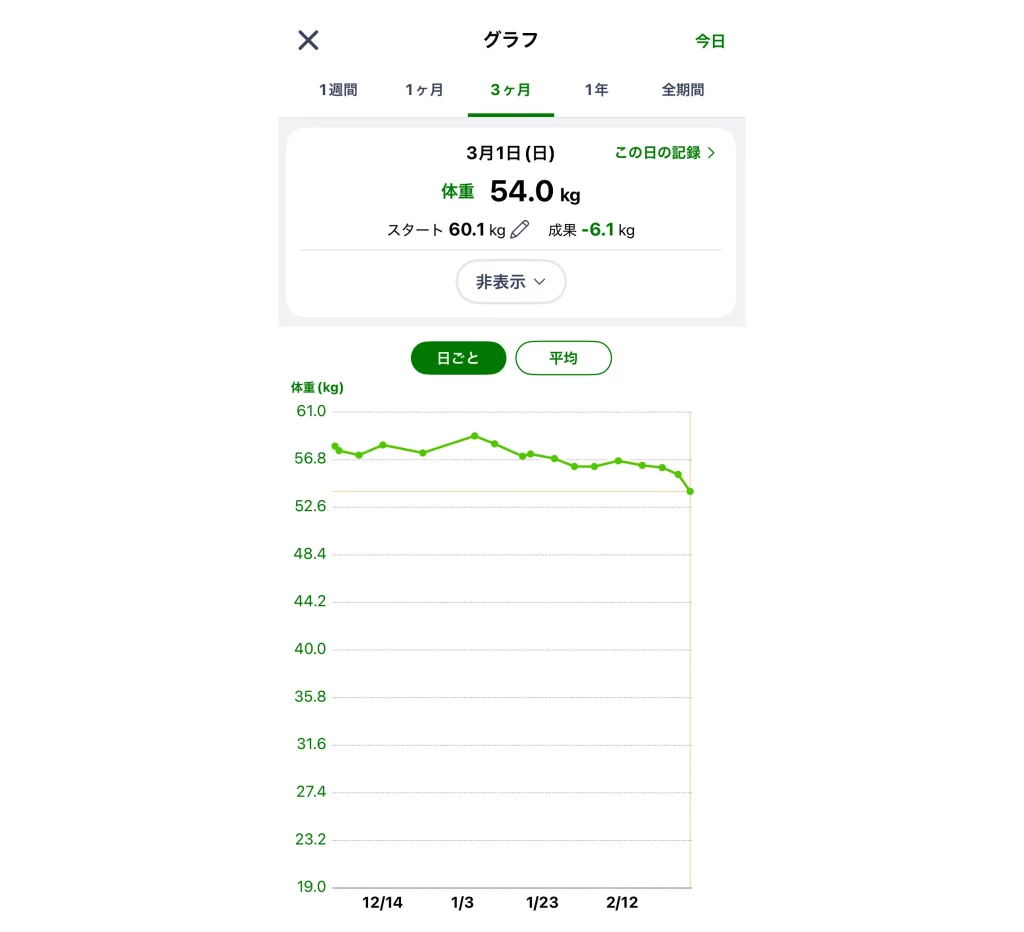
Task: Expand the 非表示 dropdown
Action: tap(511, 282)
